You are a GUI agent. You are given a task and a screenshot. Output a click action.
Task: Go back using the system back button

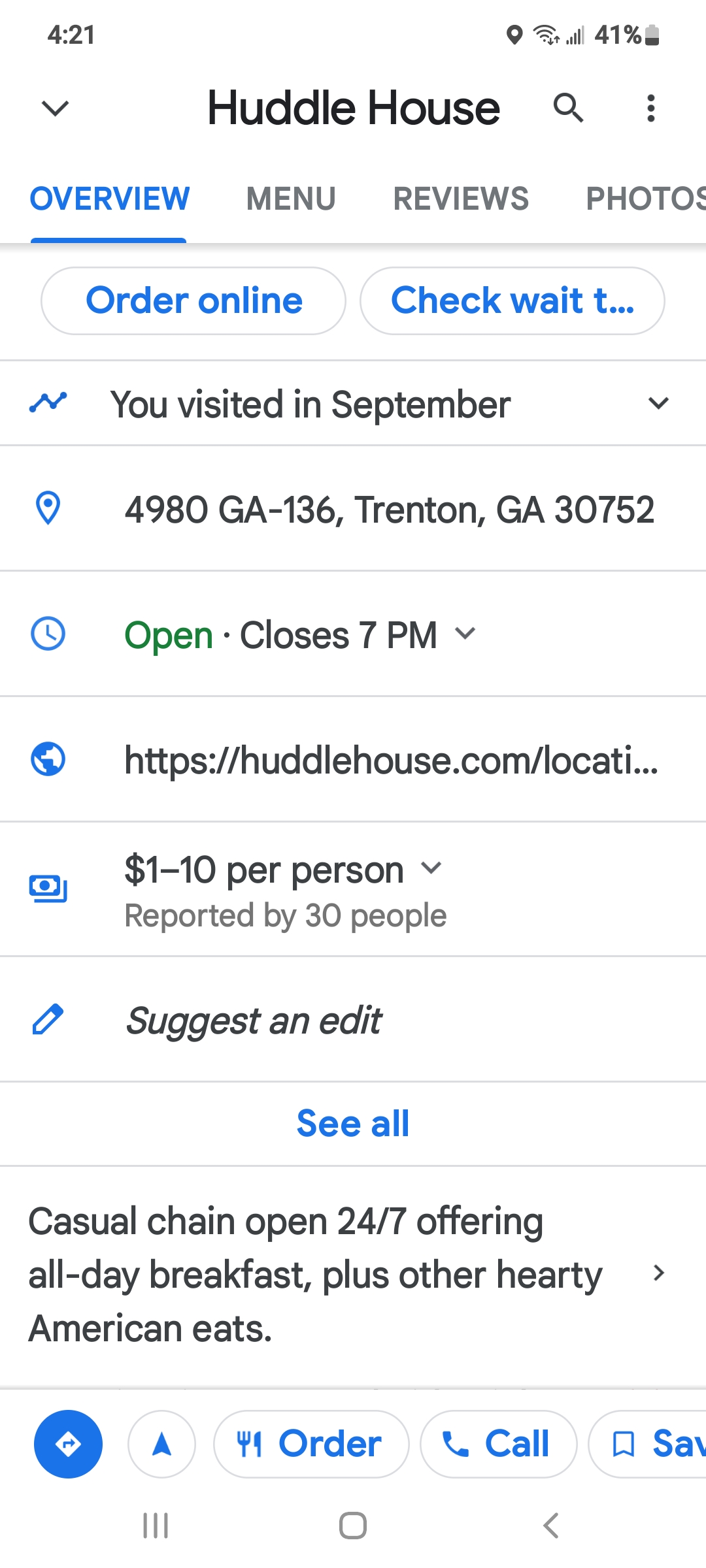(x=550, y=1526)
